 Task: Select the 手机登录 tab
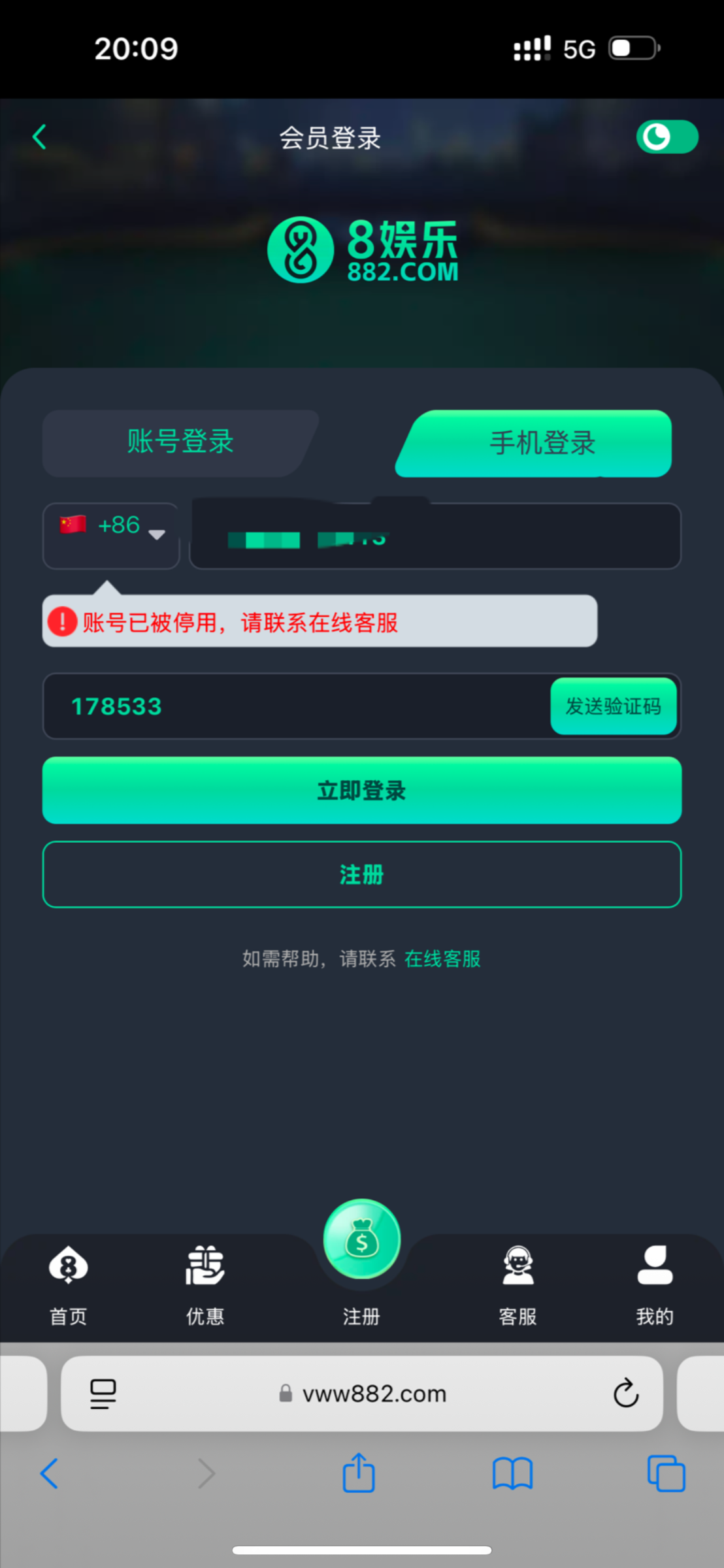pyautogui.click(x=541, y=443)
